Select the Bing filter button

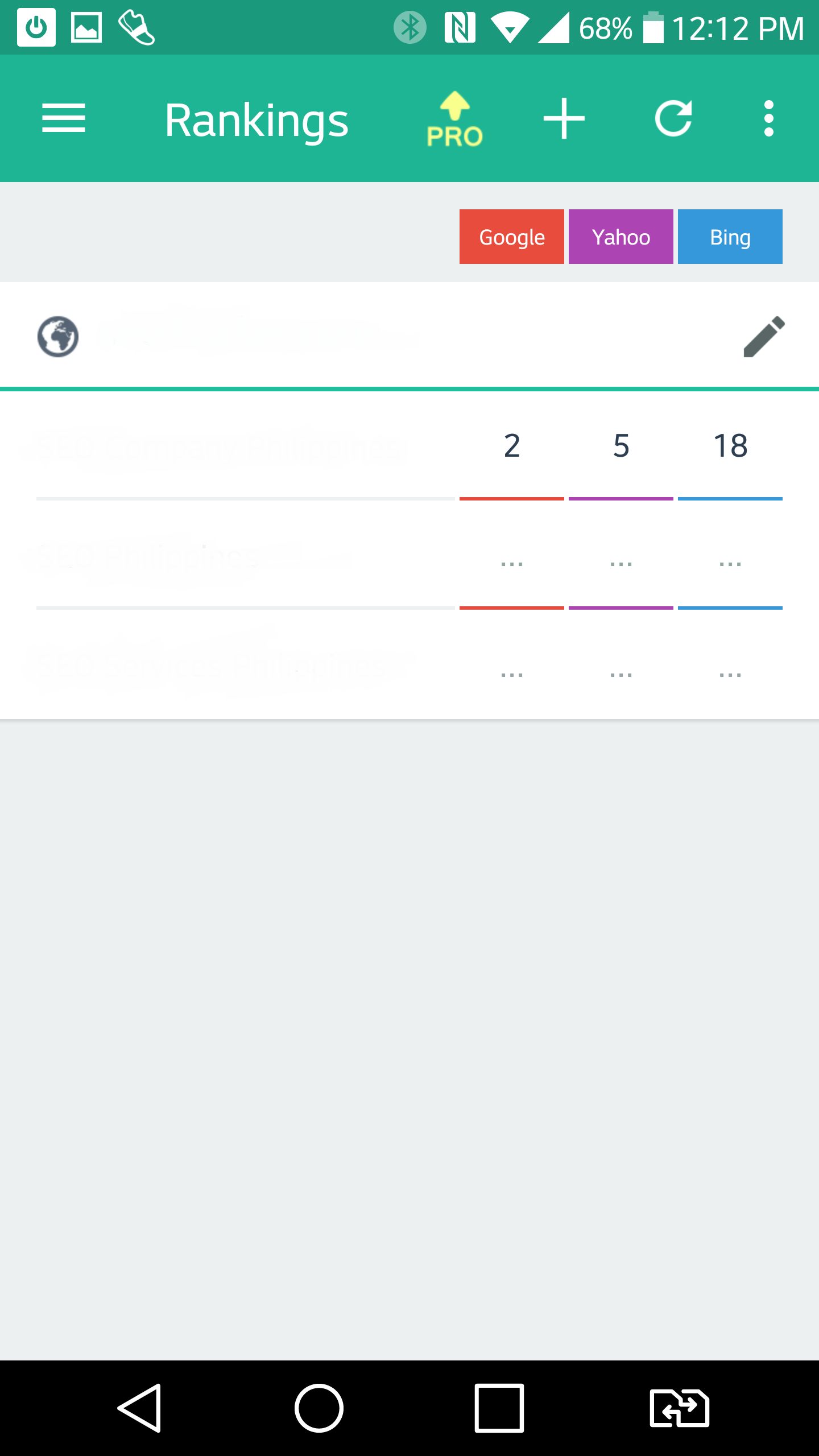point(730,237)
